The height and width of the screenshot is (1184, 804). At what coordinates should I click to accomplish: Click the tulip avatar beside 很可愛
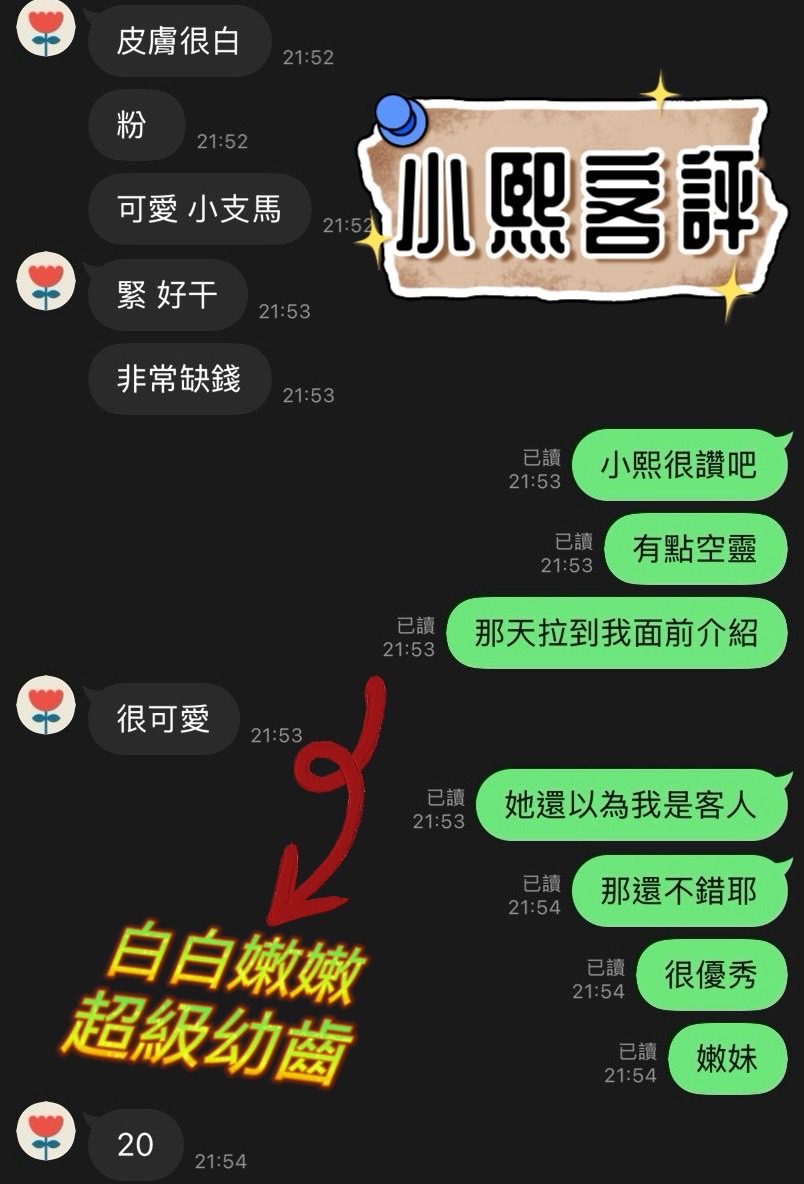45,705
